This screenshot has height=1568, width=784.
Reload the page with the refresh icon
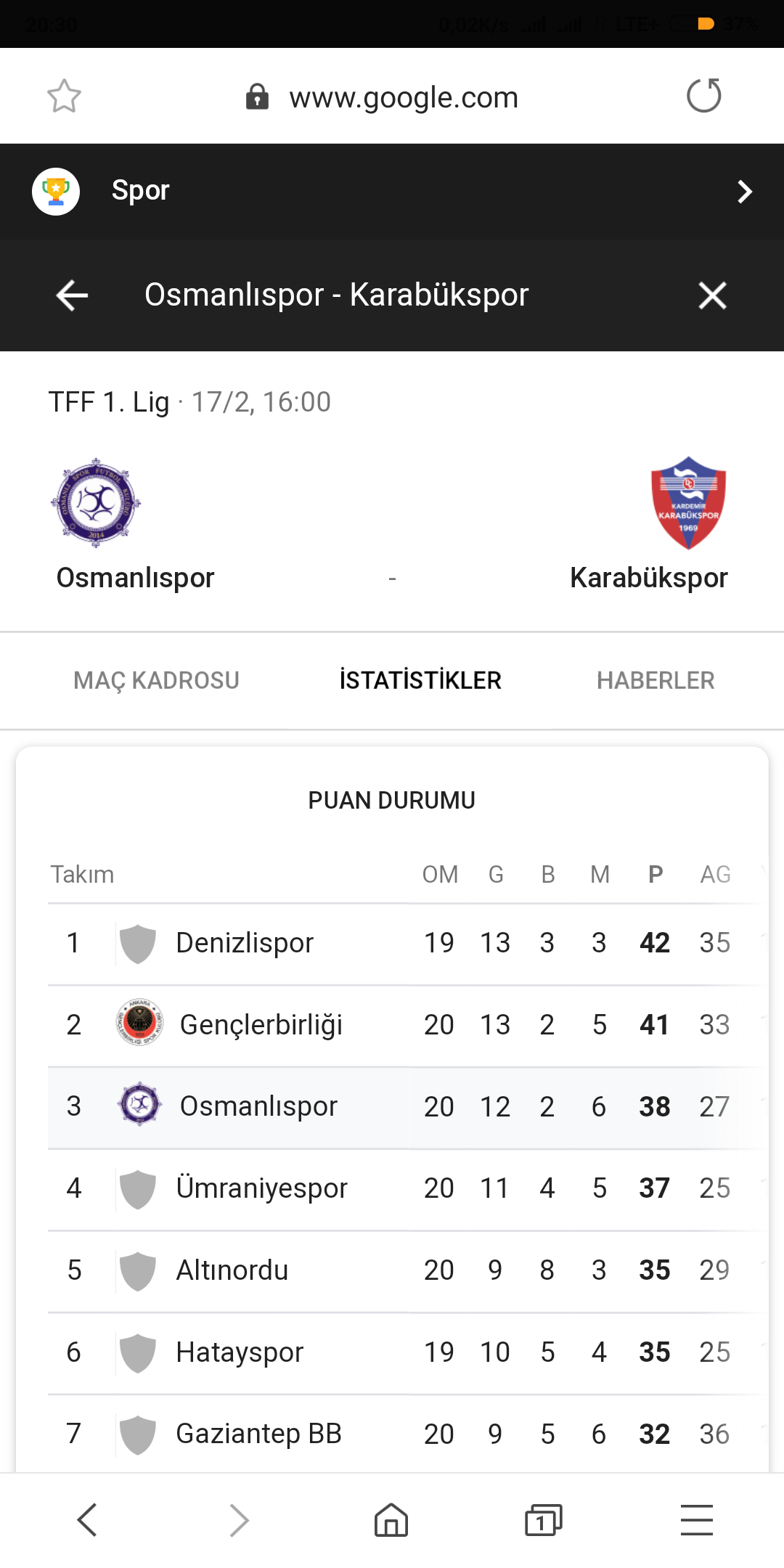(704, 95)
